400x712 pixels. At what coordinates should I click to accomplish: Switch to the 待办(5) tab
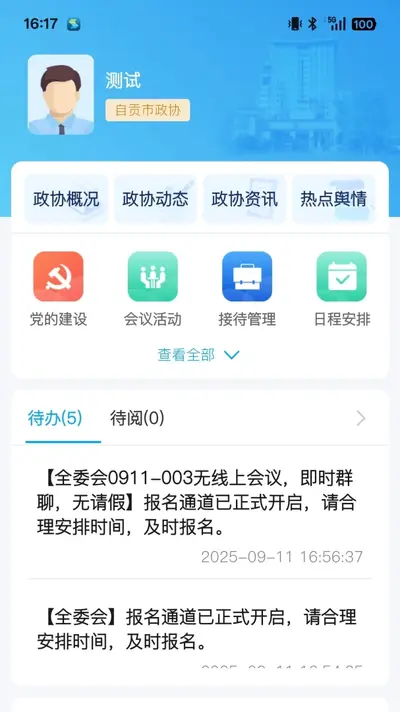[x=55, y=418]
